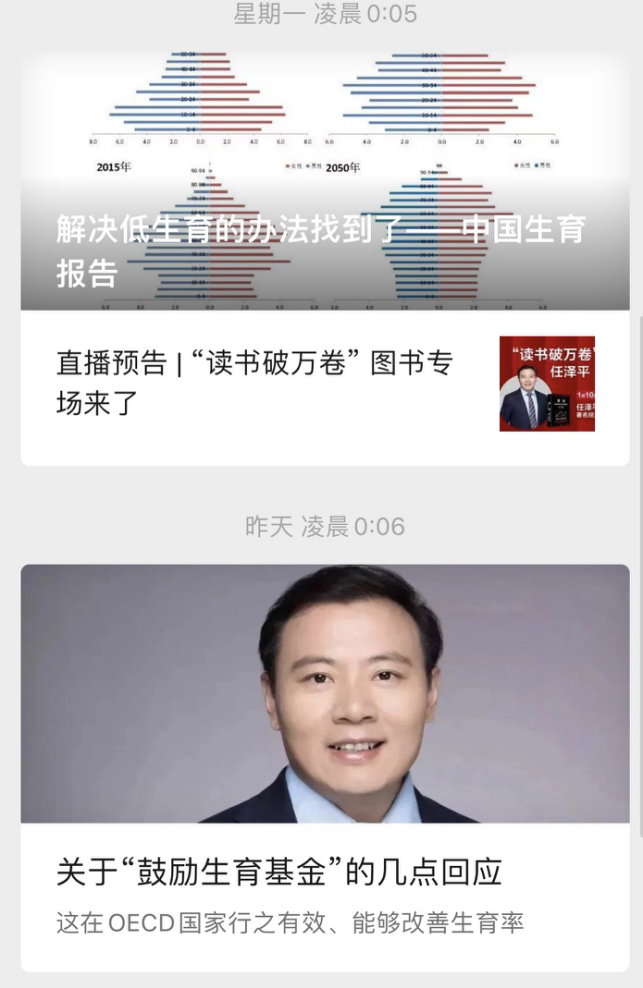This screenshot has height=988, width=643.
Task: Open the 关于鼓励生育基金的几点回应 article
Action: coord(279,872)
